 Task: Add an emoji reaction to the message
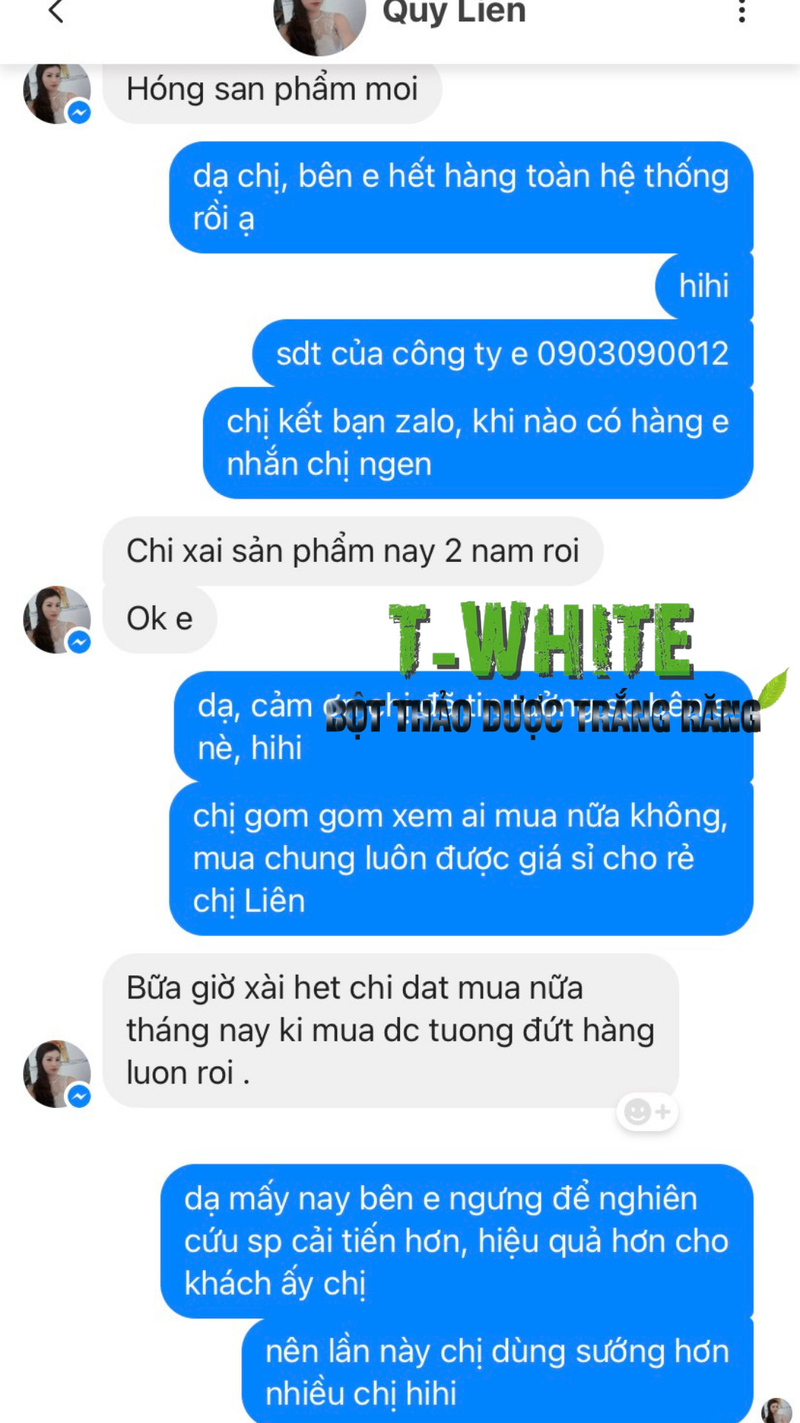click(x=646, y=1111)
